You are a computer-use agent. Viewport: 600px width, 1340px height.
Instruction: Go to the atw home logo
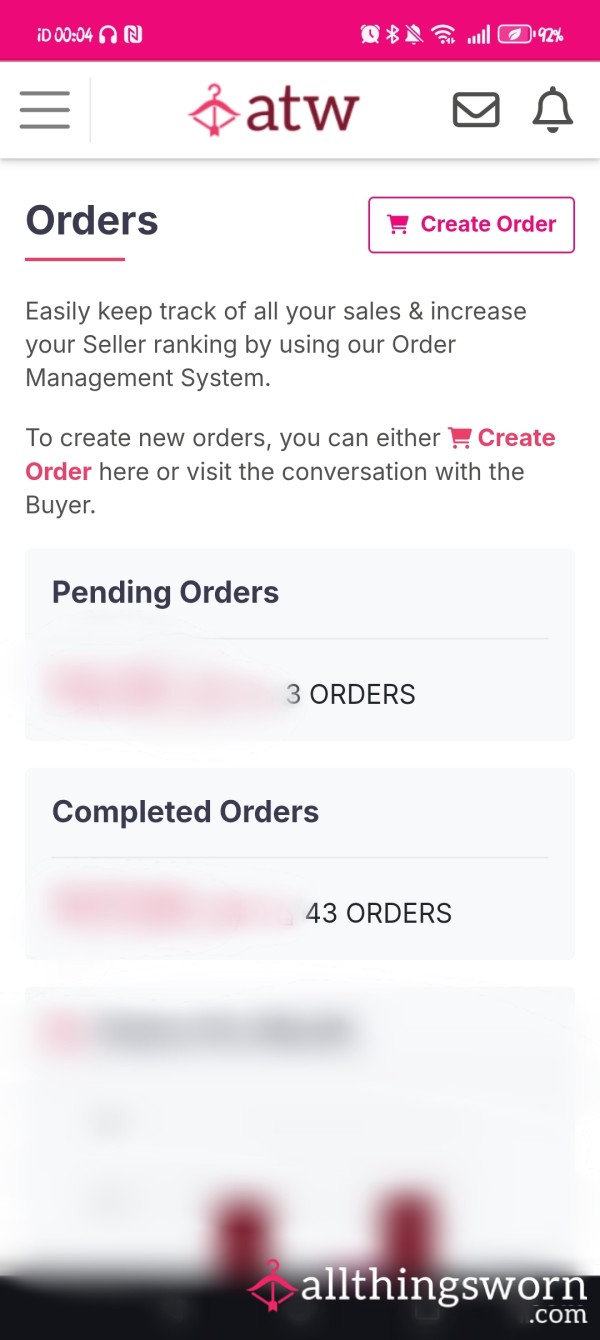pos(273,110)
